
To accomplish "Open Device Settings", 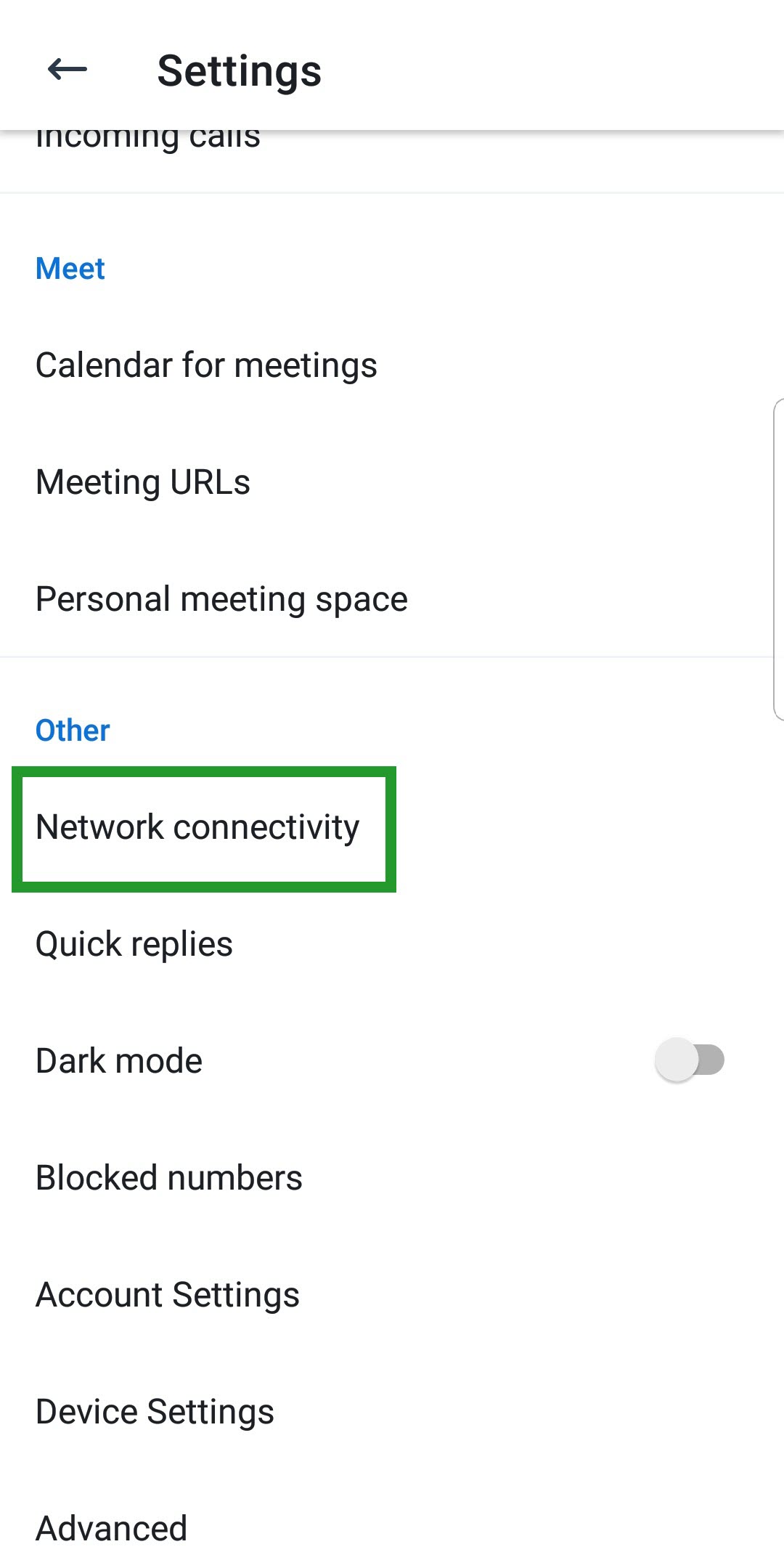I will (x=392, y=1412).
